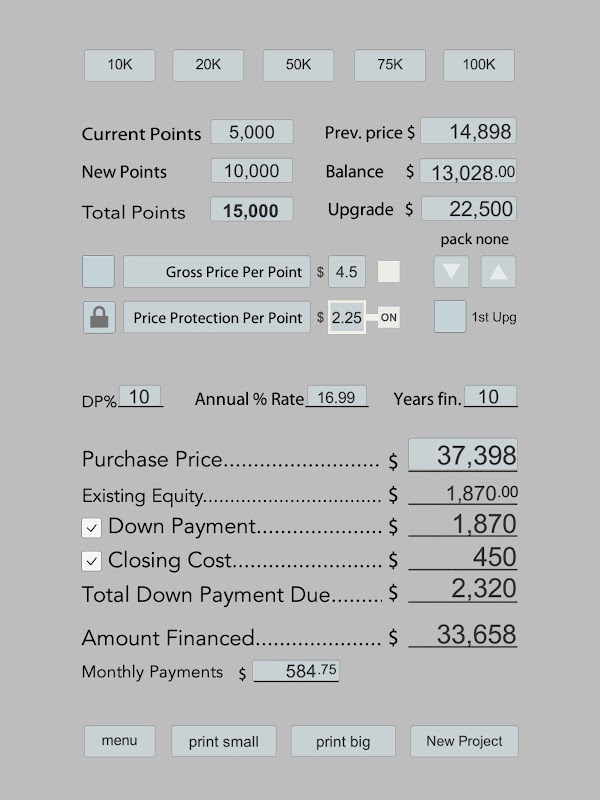The height and width of the screenshot is (800, 600).
Task: Tap the lock icon for price protection
Action: (x=99, y=317)
